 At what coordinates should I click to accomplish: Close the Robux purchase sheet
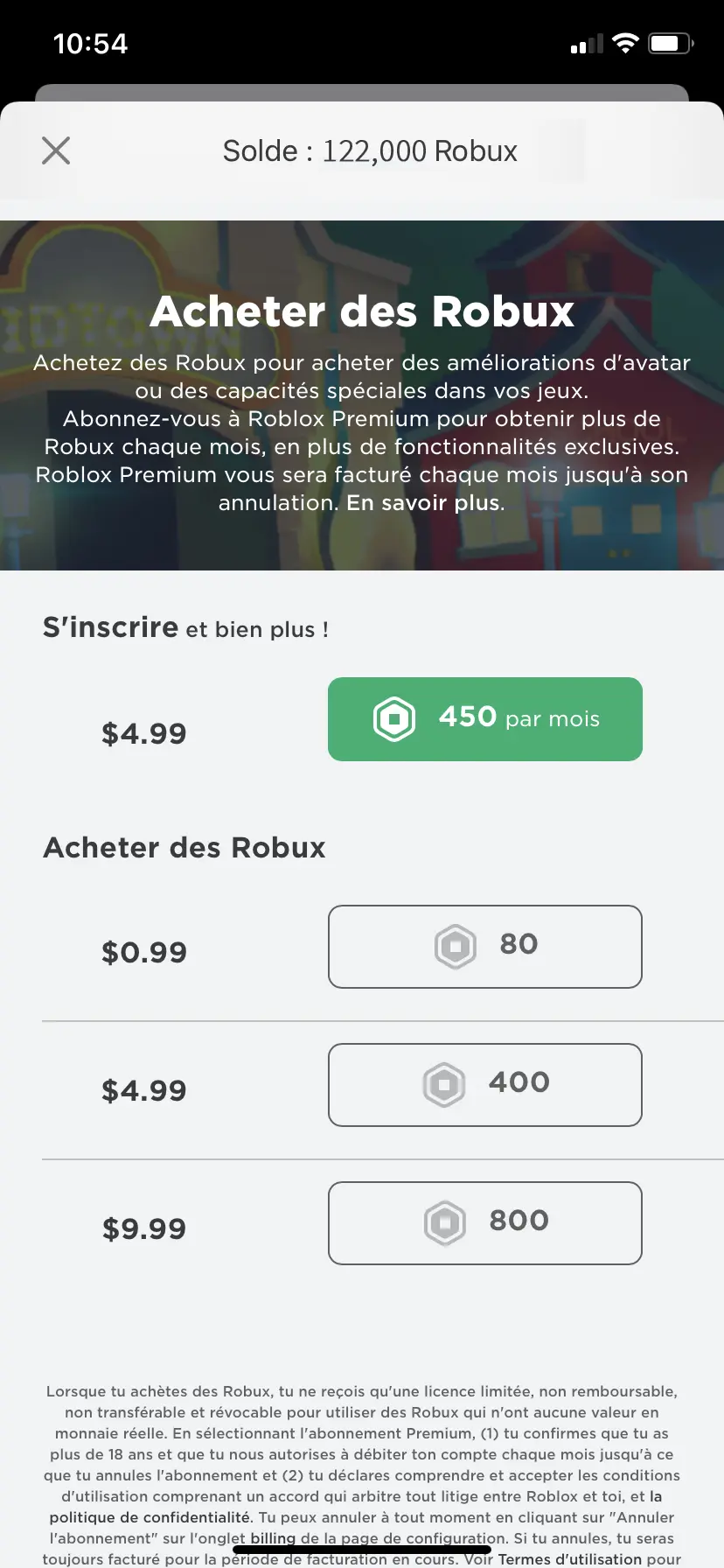(56, 150)
